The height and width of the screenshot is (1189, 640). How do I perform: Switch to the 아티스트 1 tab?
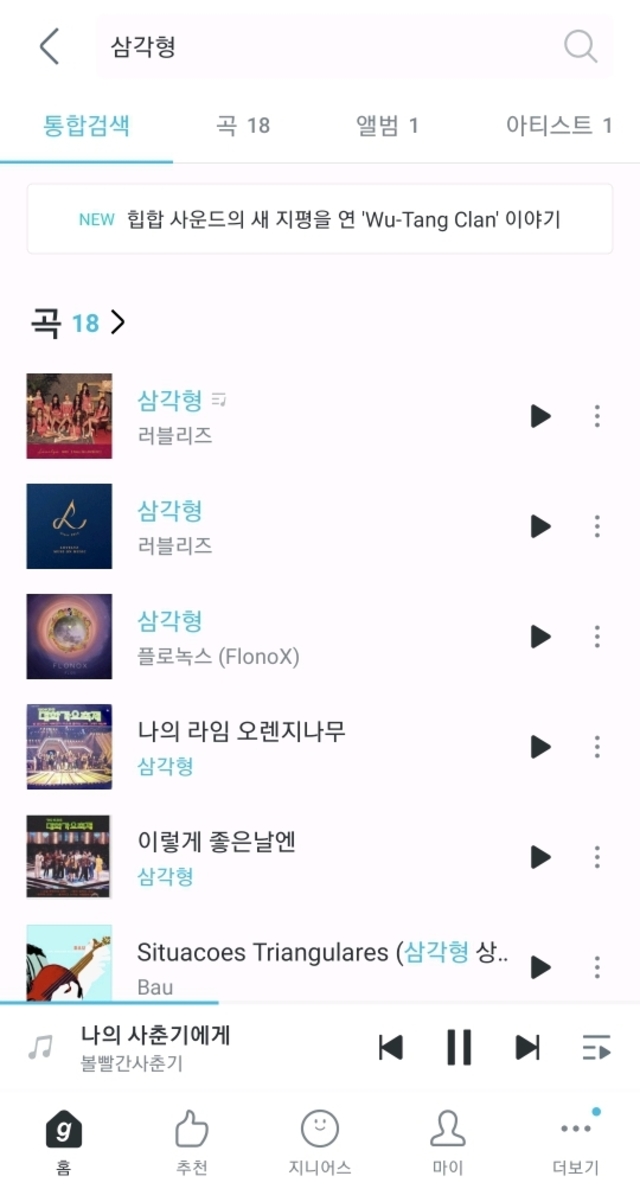[558, 126]
